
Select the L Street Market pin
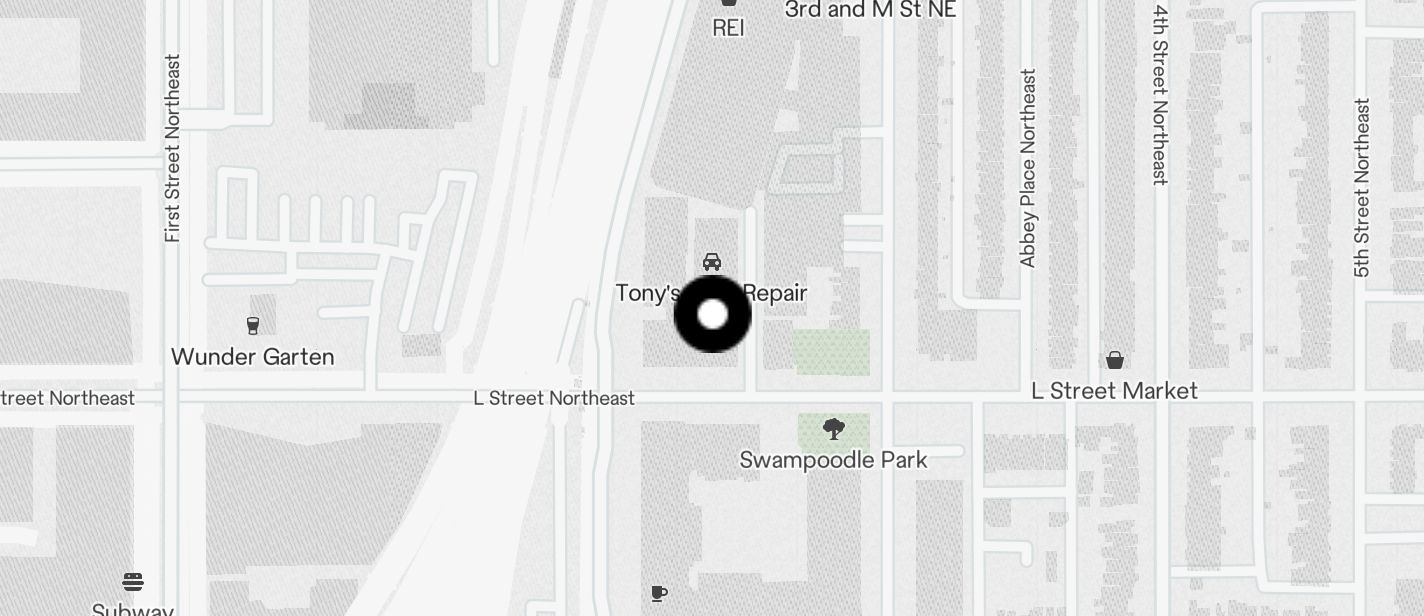point(1115,360)
